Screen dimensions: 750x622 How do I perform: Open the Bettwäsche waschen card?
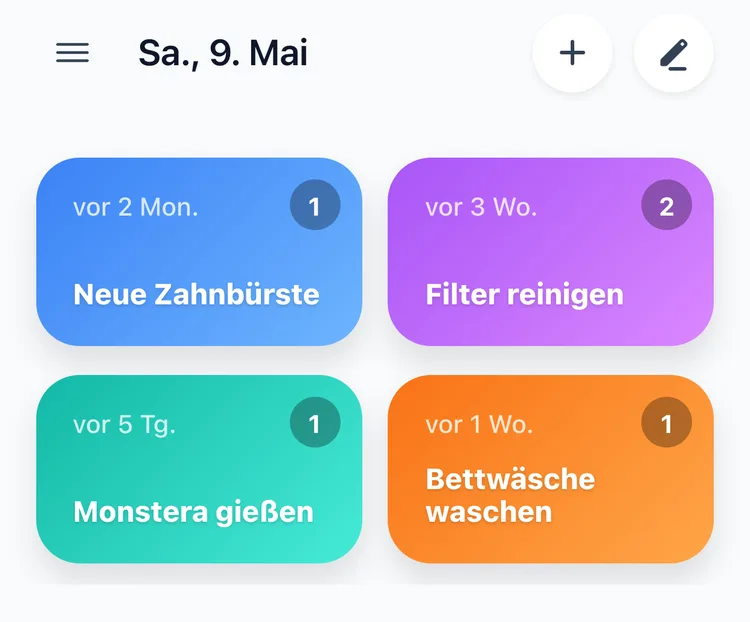[551, 469]
